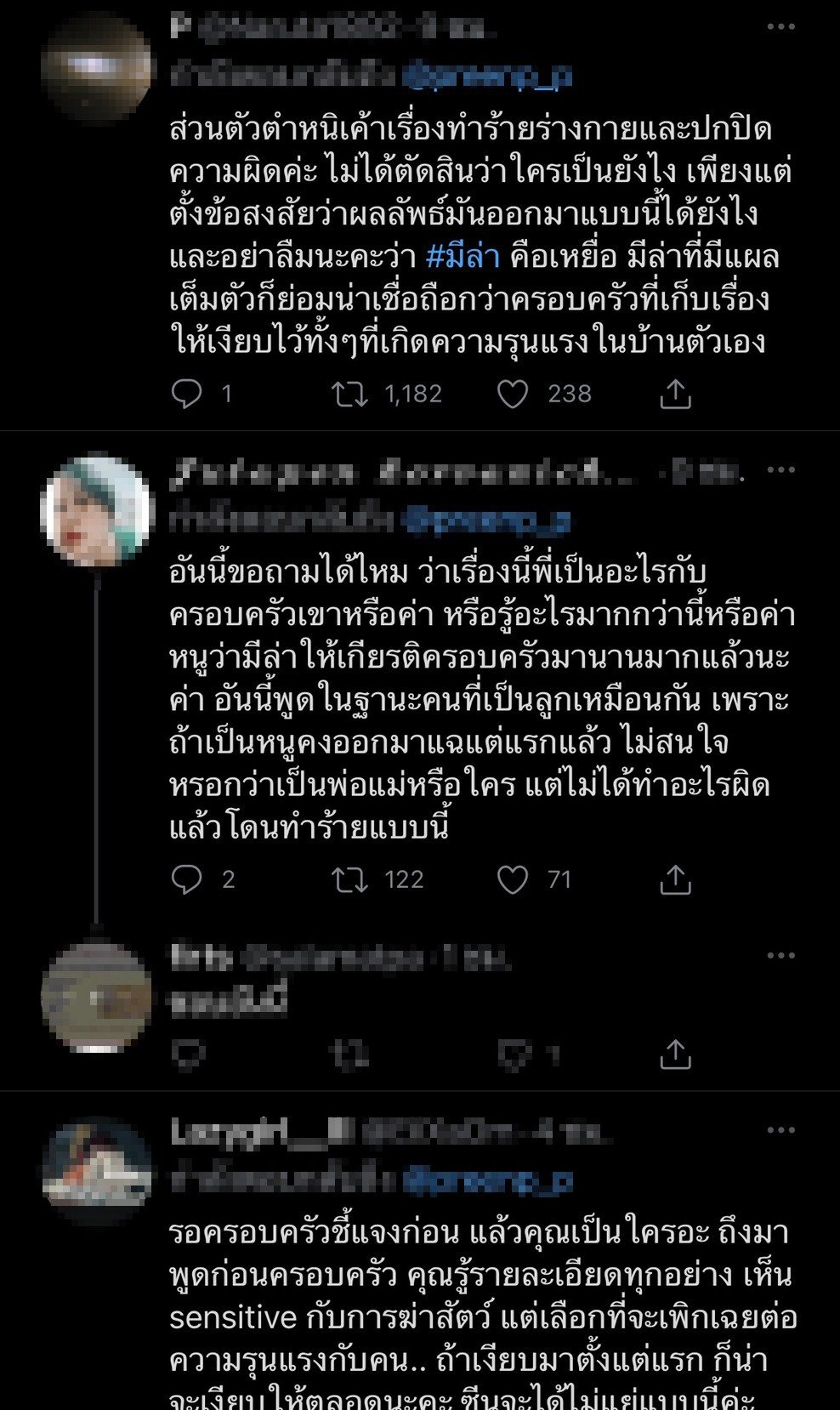This screenshot has width=840, height=1410.
Task: Reply to the tweet with 122 retweets
Action: [x=186, y=879]
